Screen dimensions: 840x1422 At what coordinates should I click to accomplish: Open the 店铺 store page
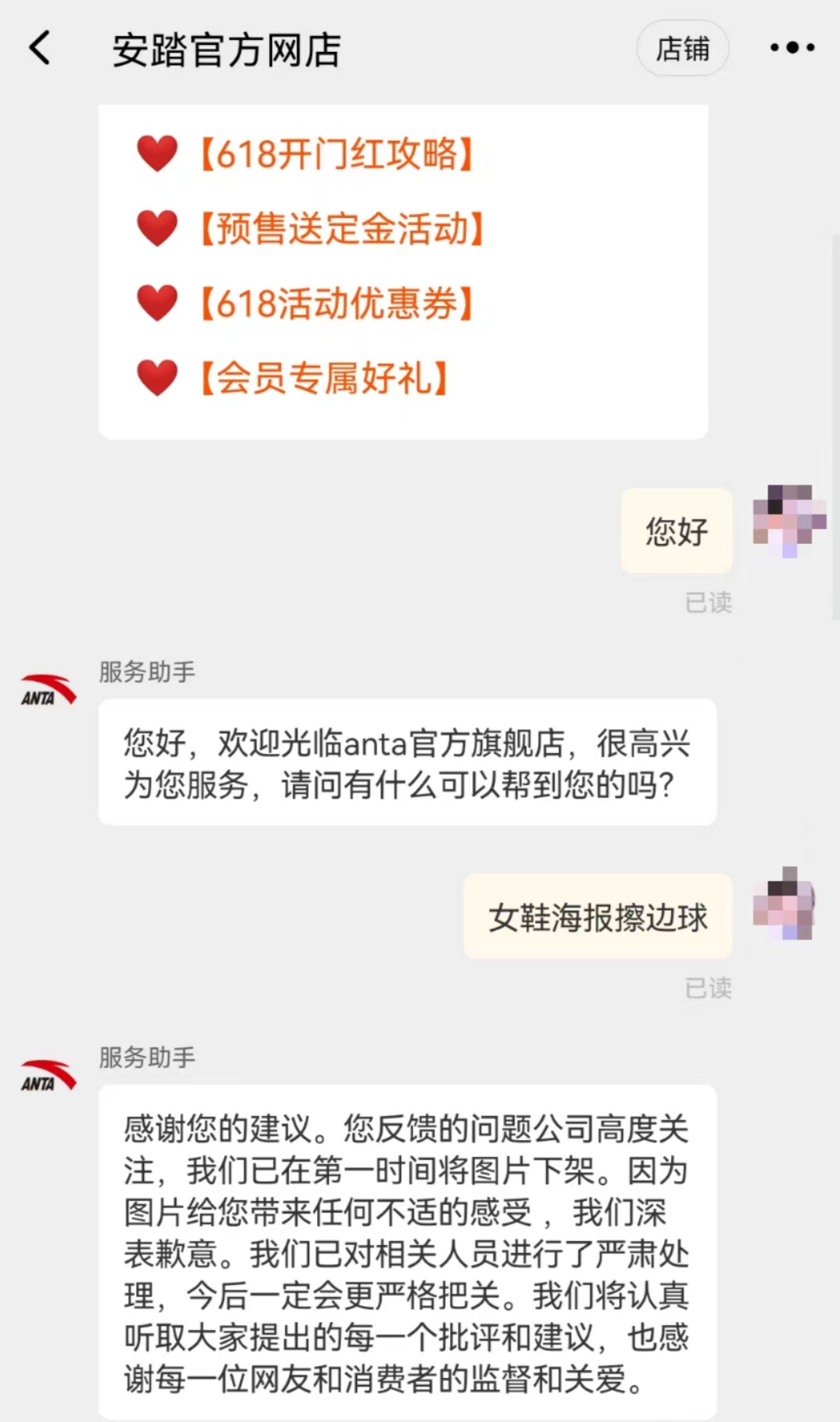tap(682, 49)
